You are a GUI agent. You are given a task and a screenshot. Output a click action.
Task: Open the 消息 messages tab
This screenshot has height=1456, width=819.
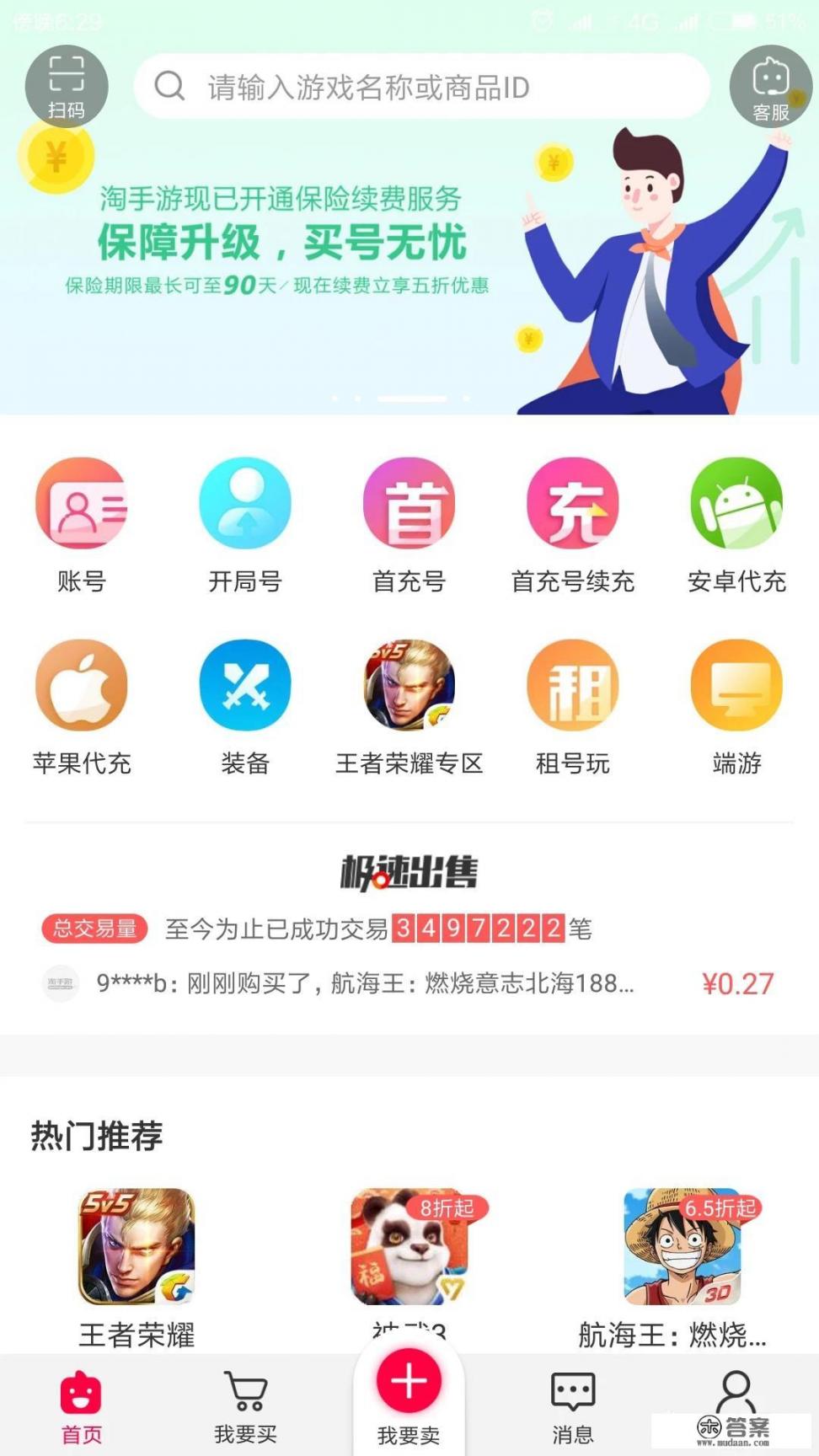(573, 1403)
